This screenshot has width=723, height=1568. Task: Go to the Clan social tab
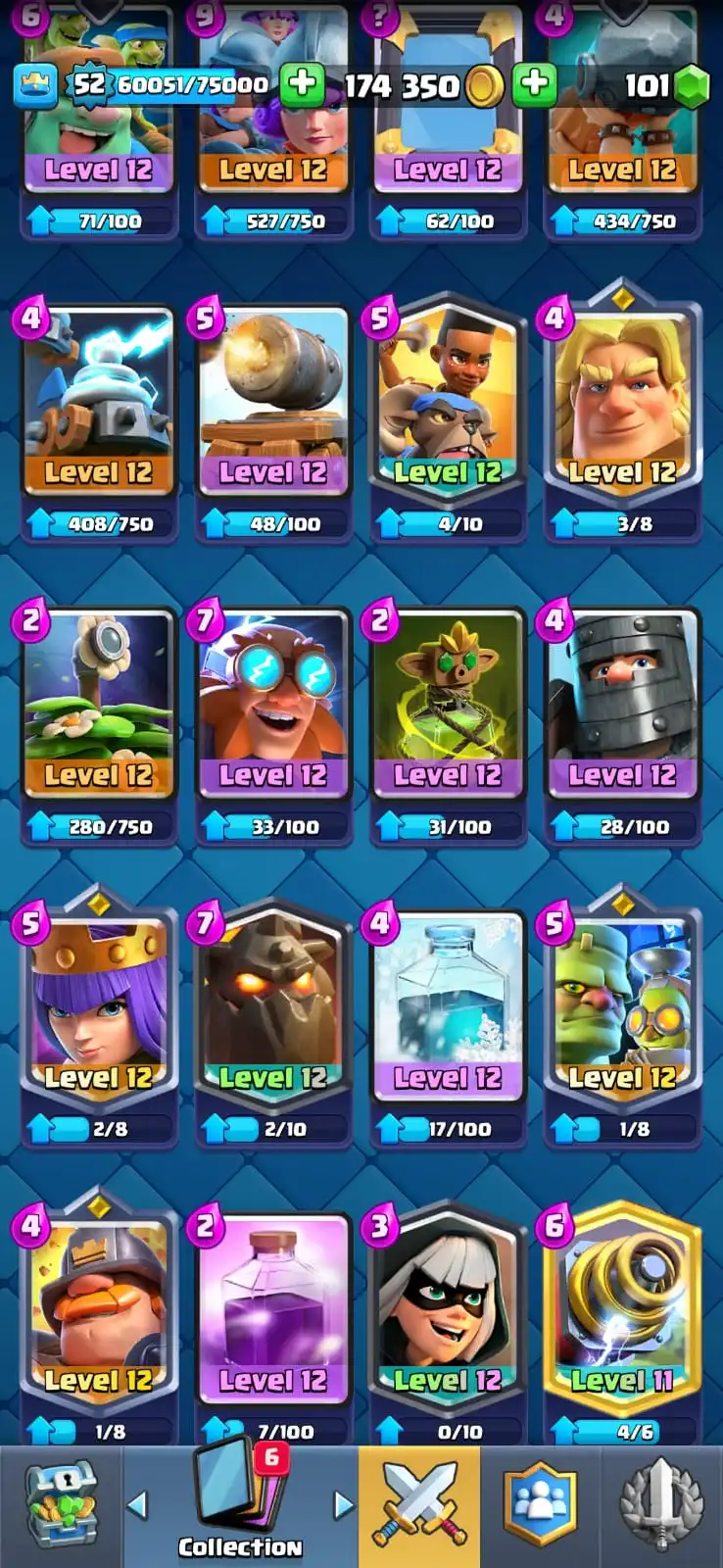[540, 1503]
